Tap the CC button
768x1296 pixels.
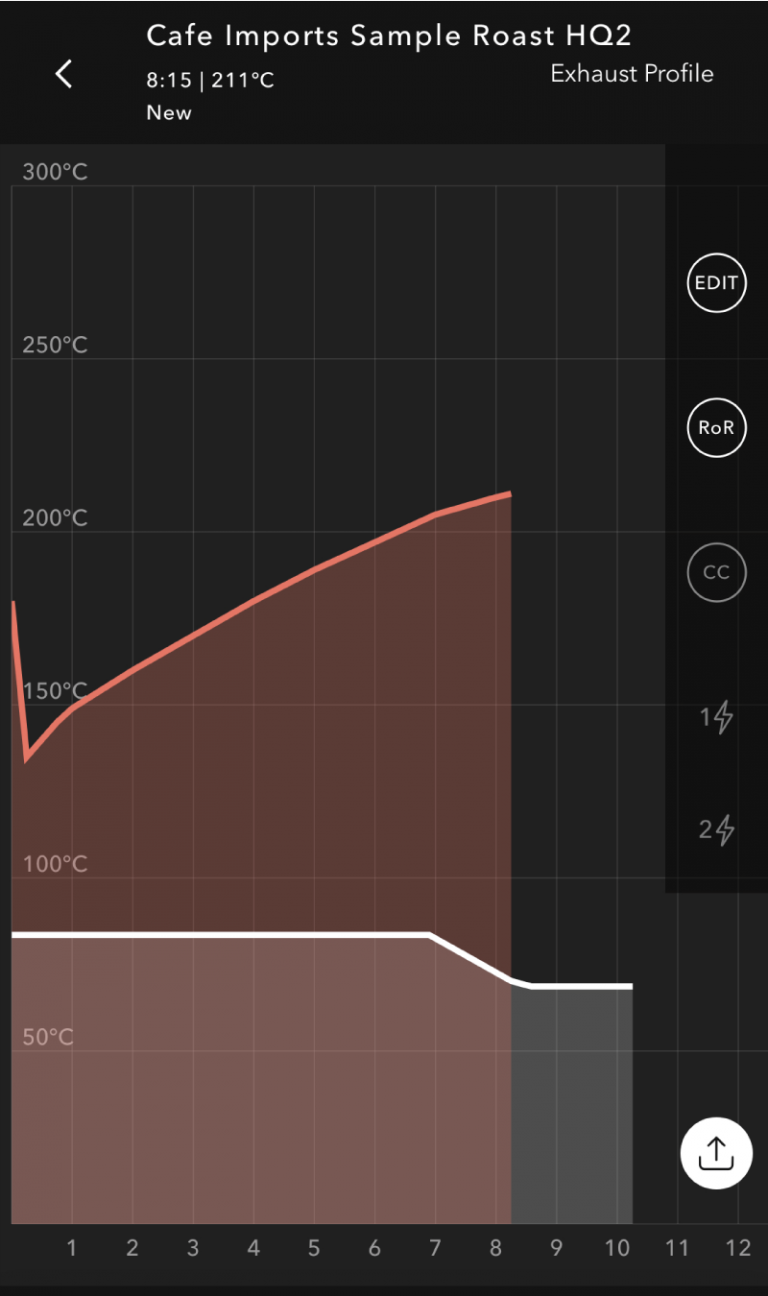click(x=716, y=573)
